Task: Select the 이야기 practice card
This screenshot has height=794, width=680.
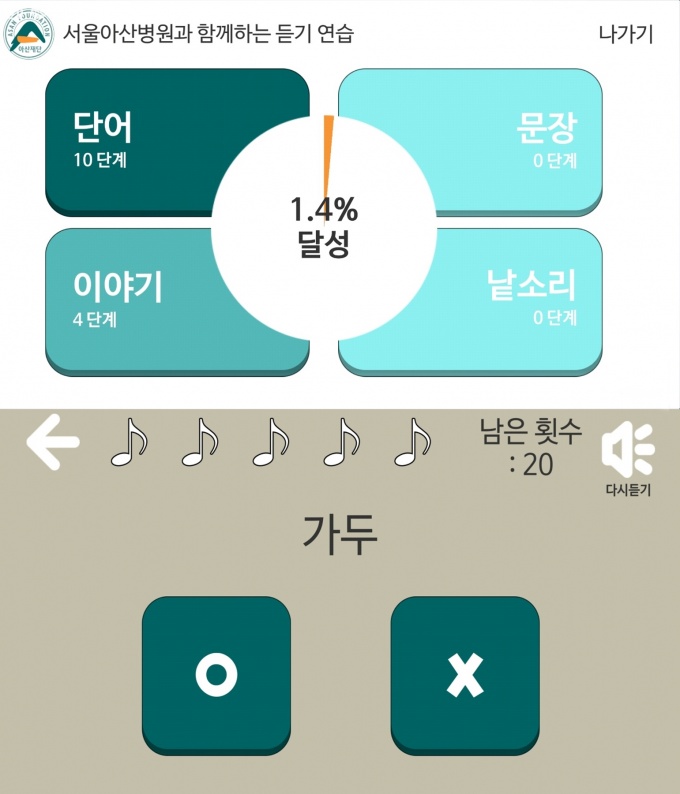Action: coord(130,300)
